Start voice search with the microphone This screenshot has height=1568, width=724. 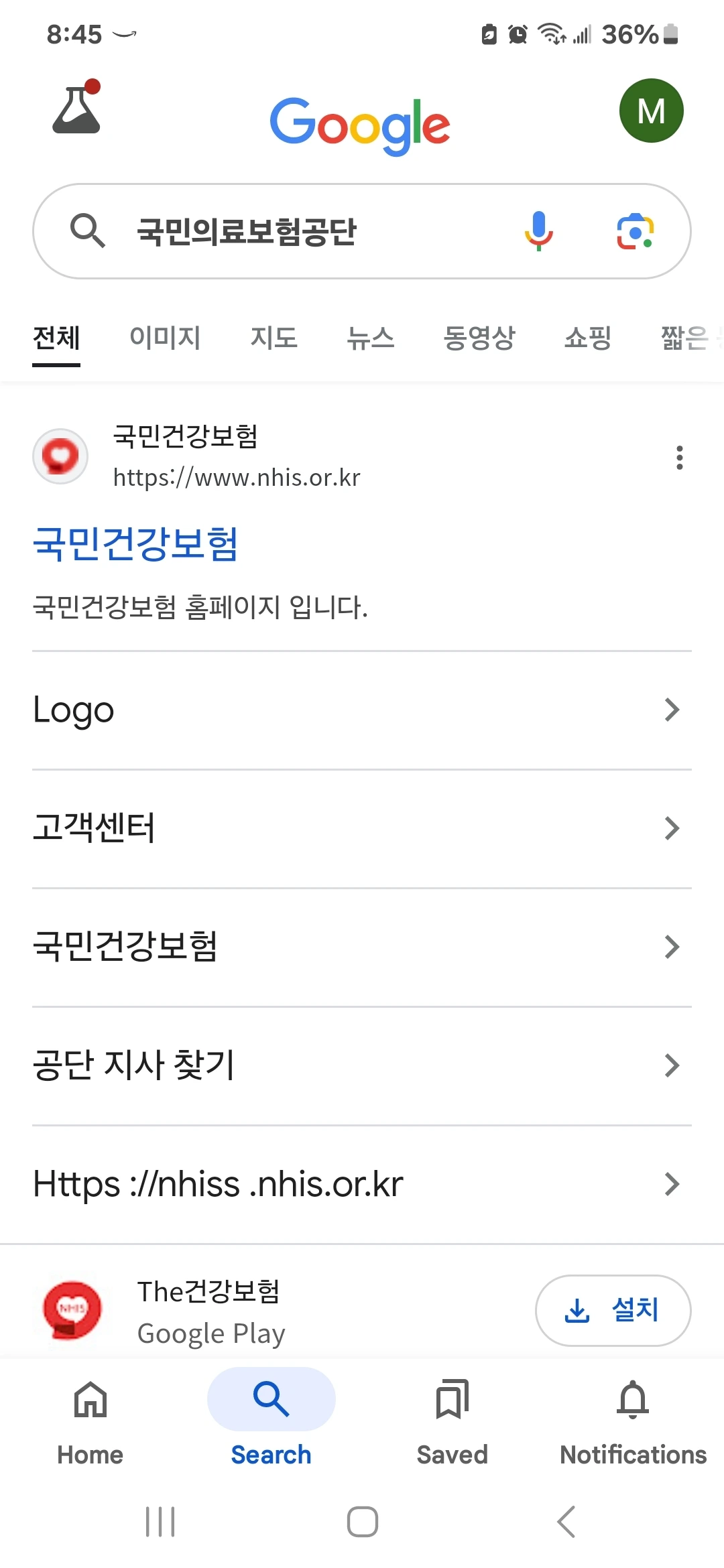click(x=538, y=231)
